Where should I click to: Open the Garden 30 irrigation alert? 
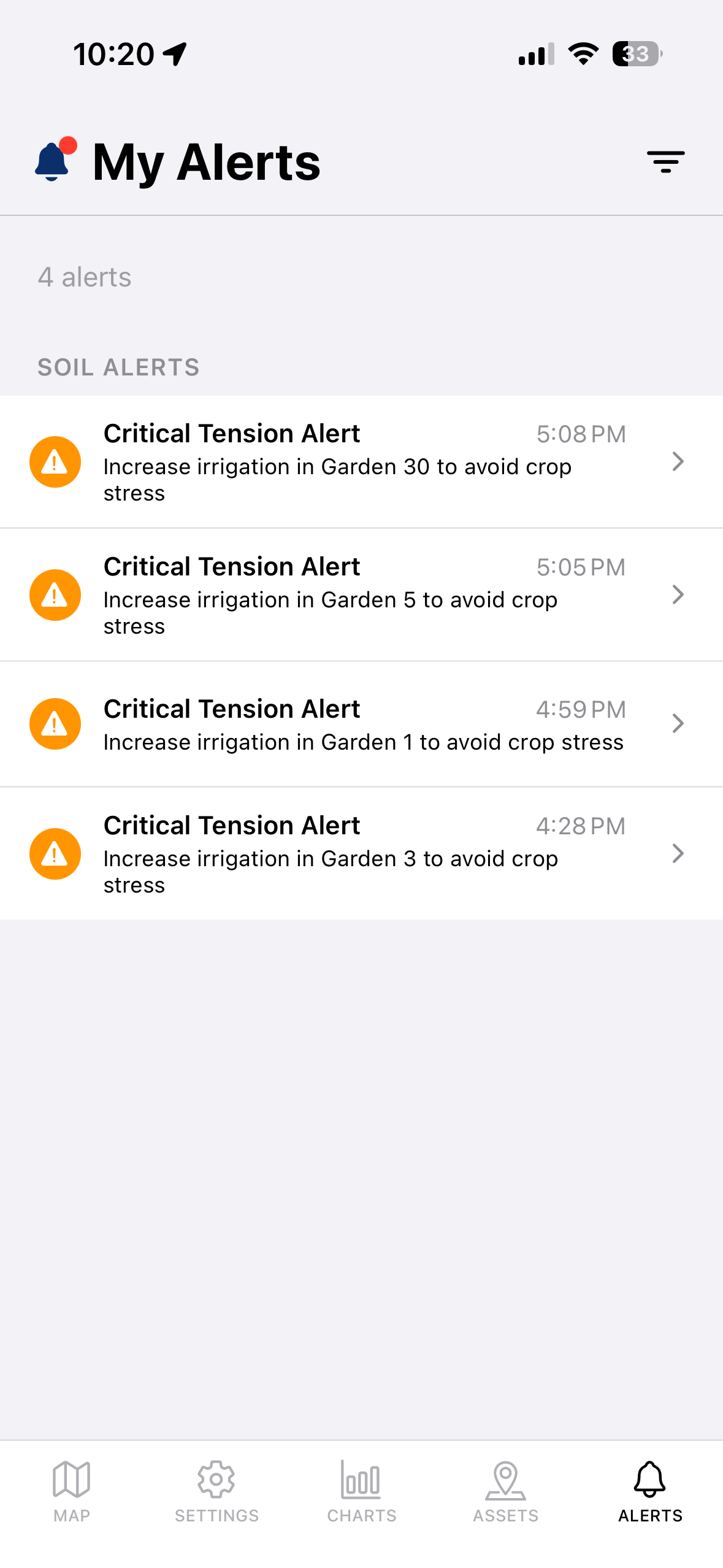pyautogui.click(x=362, y=462)
